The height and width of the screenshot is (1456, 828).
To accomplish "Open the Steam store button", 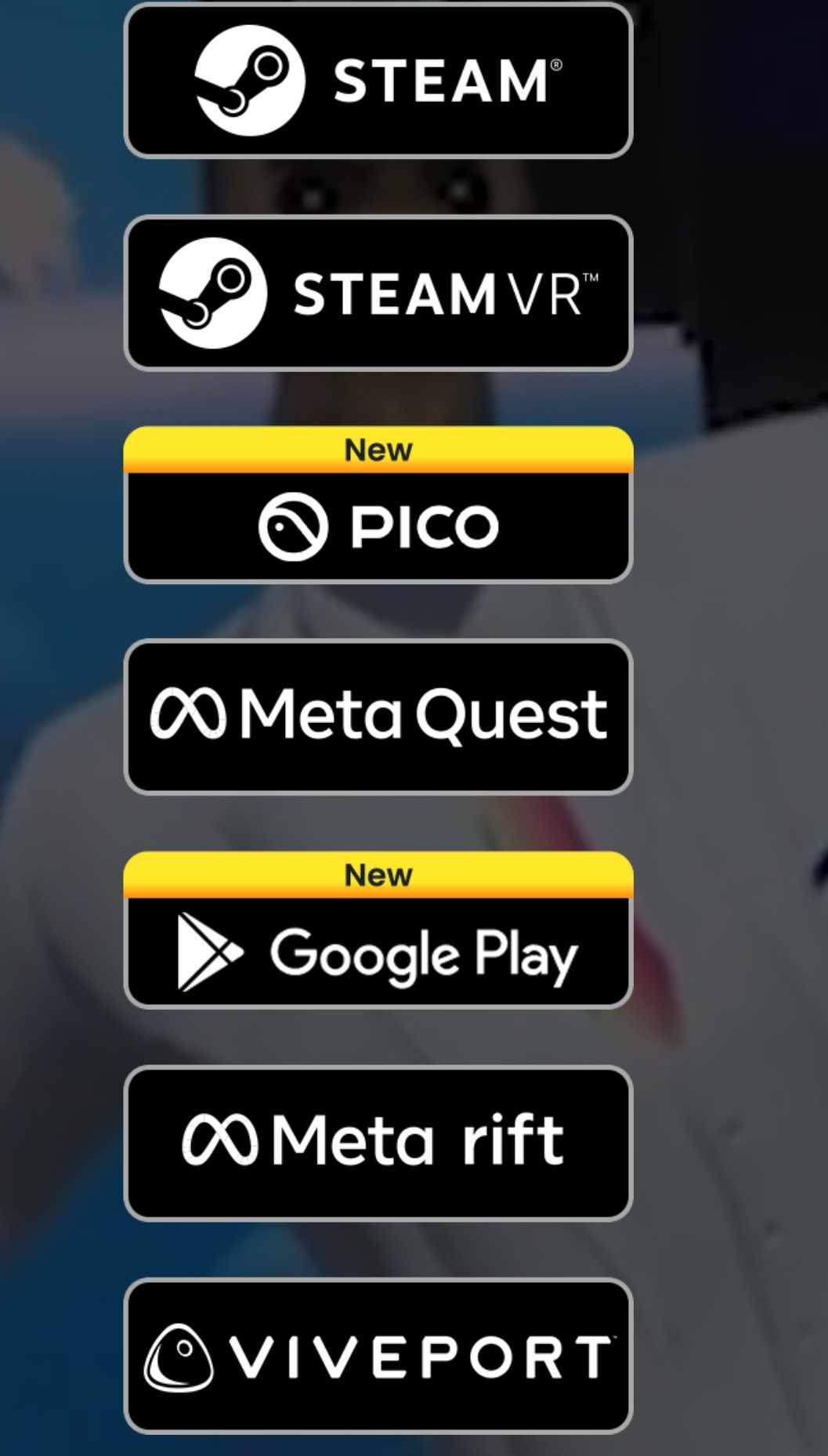I will pyautogui.click(x=378, y=81).
